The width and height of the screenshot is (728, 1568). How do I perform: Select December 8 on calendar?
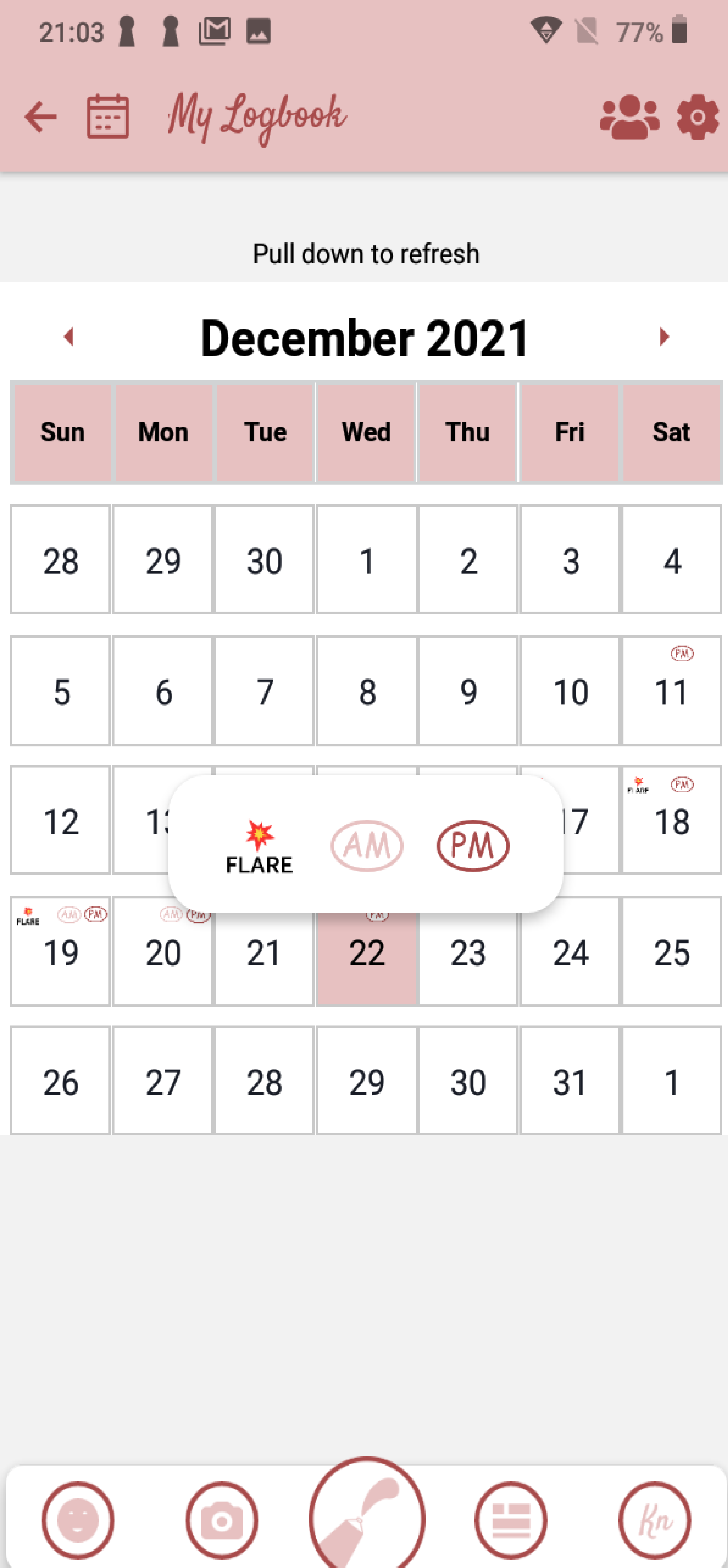pyautogui.click(x=366, y=691)
